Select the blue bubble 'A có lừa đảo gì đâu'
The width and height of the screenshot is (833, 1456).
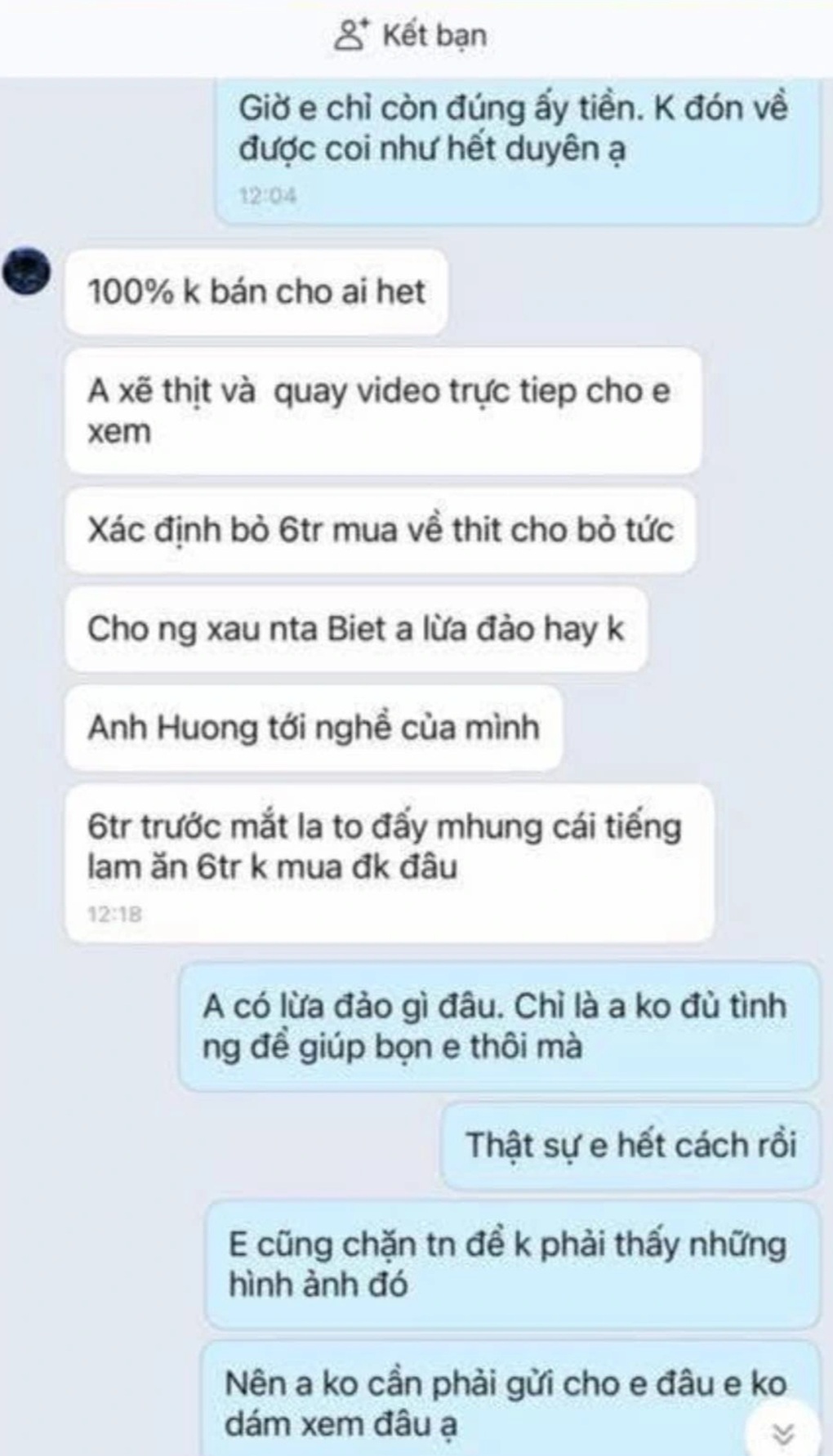(498, 1025)
